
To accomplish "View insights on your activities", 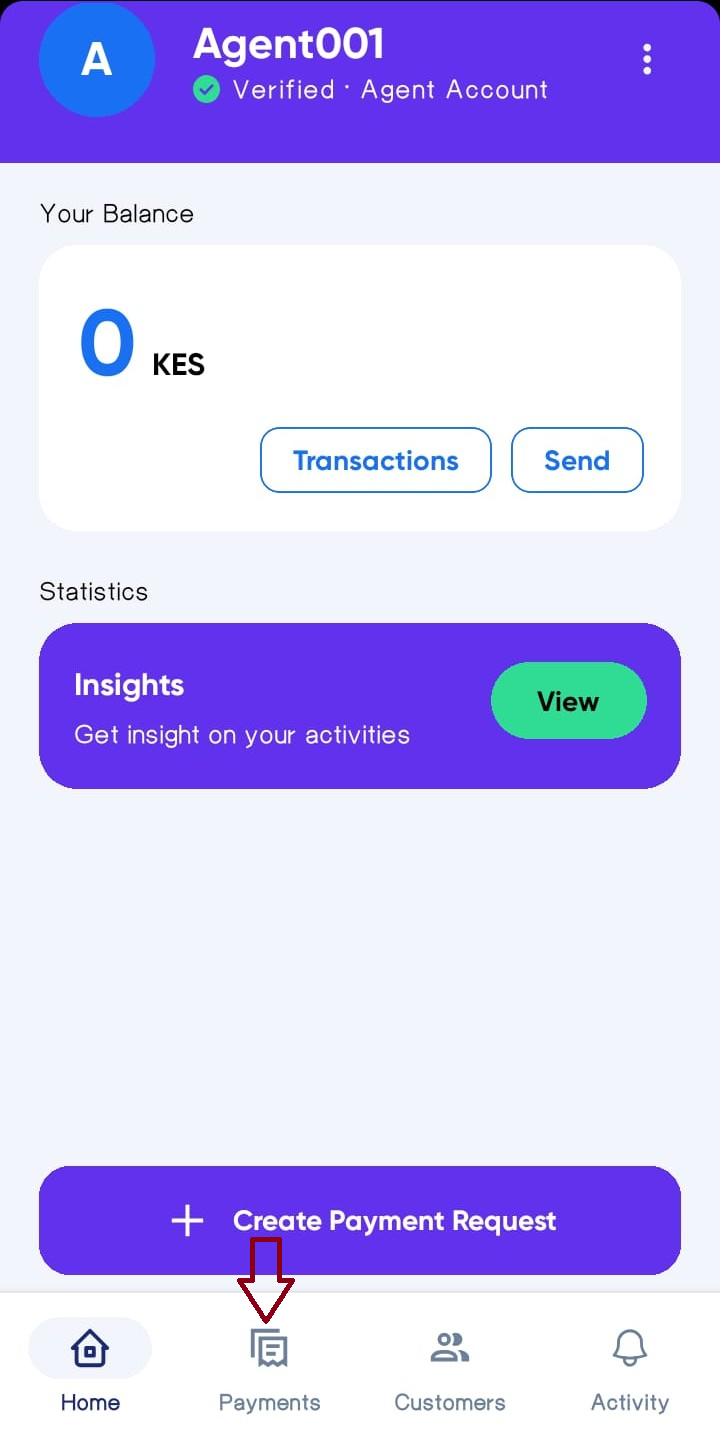I will click(568, 701).
